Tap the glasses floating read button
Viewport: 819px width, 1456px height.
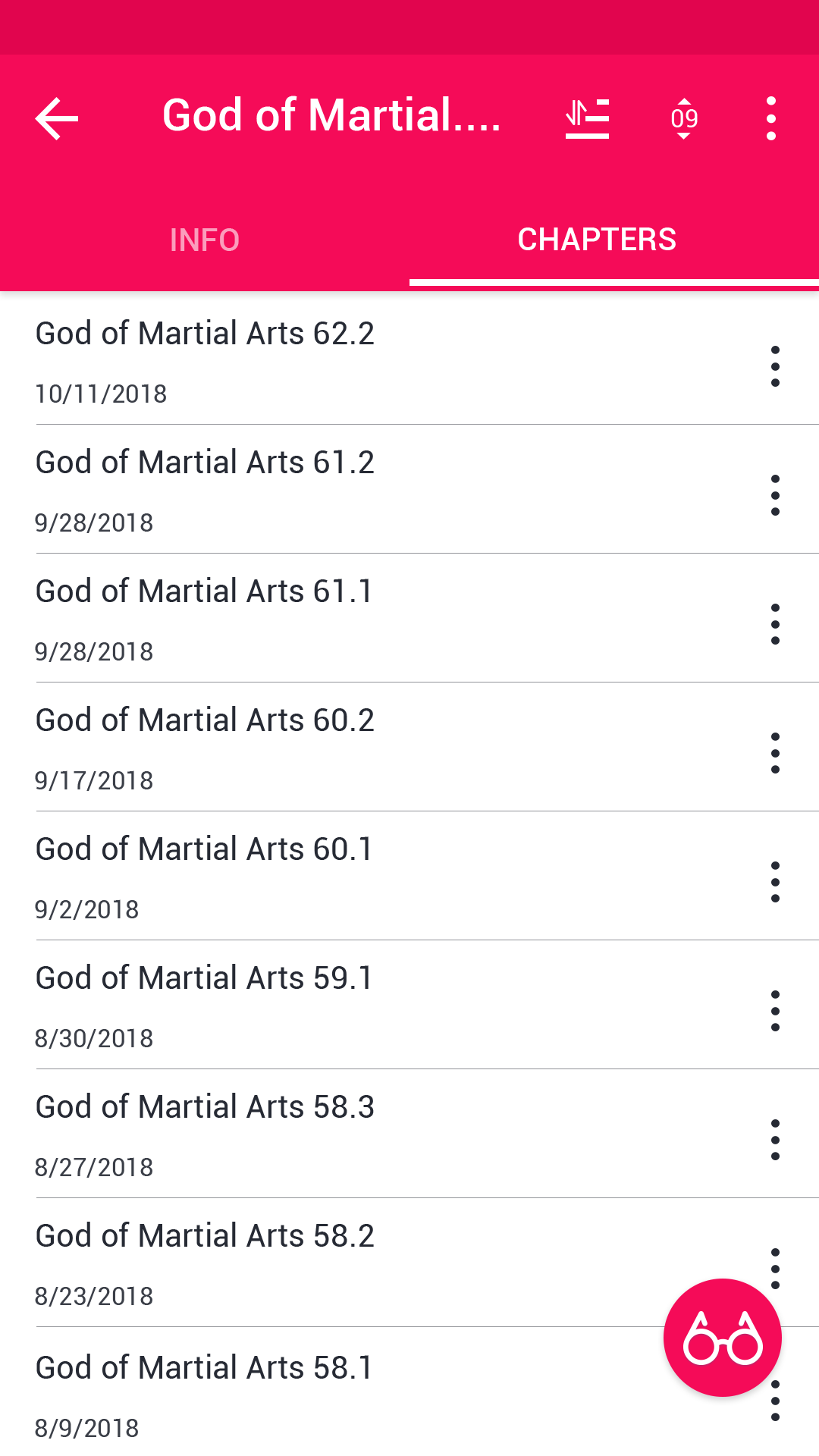(722, 1338)
